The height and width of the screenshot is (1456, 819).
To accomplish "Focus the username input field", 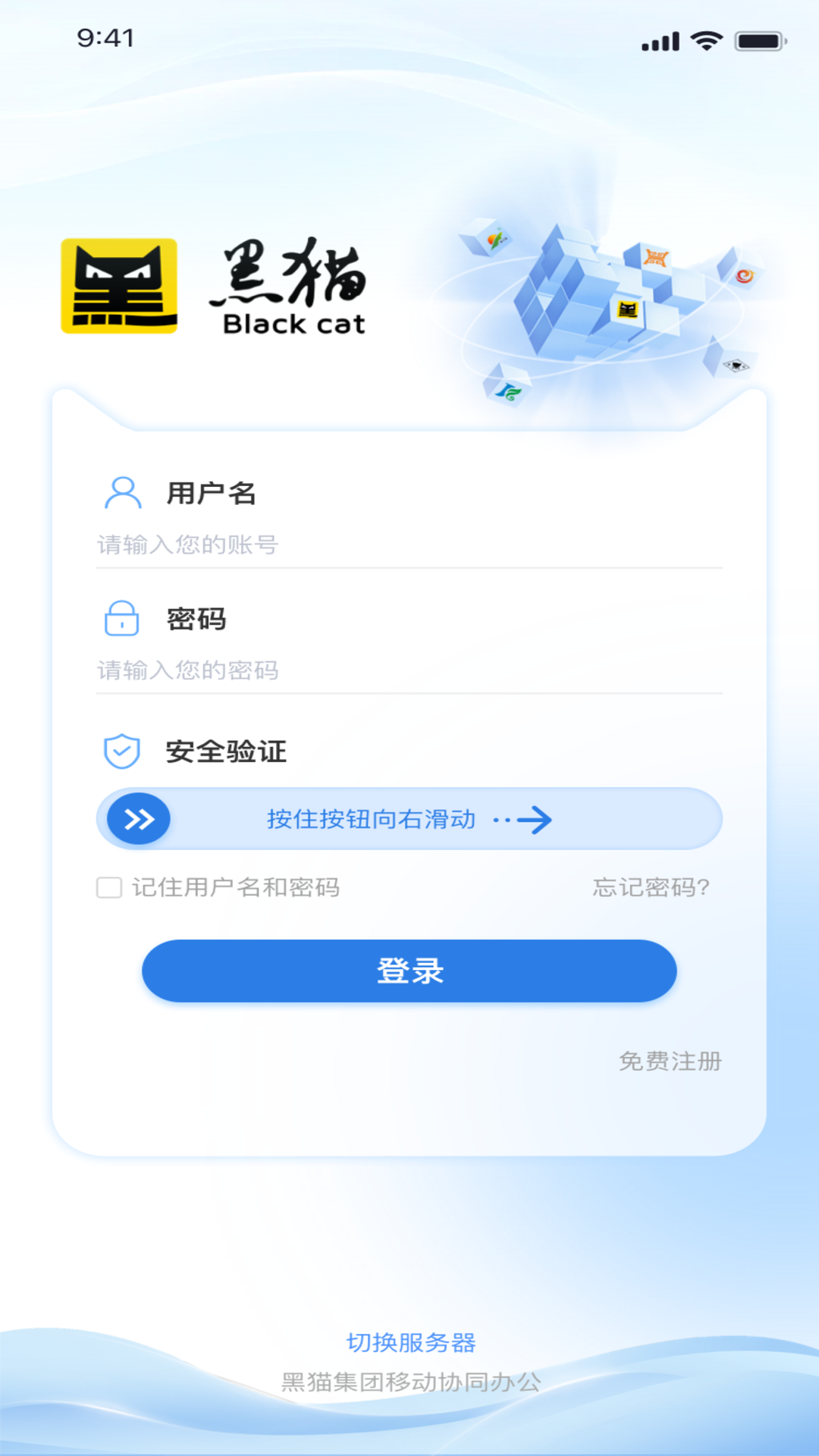I will click(408, 544).
